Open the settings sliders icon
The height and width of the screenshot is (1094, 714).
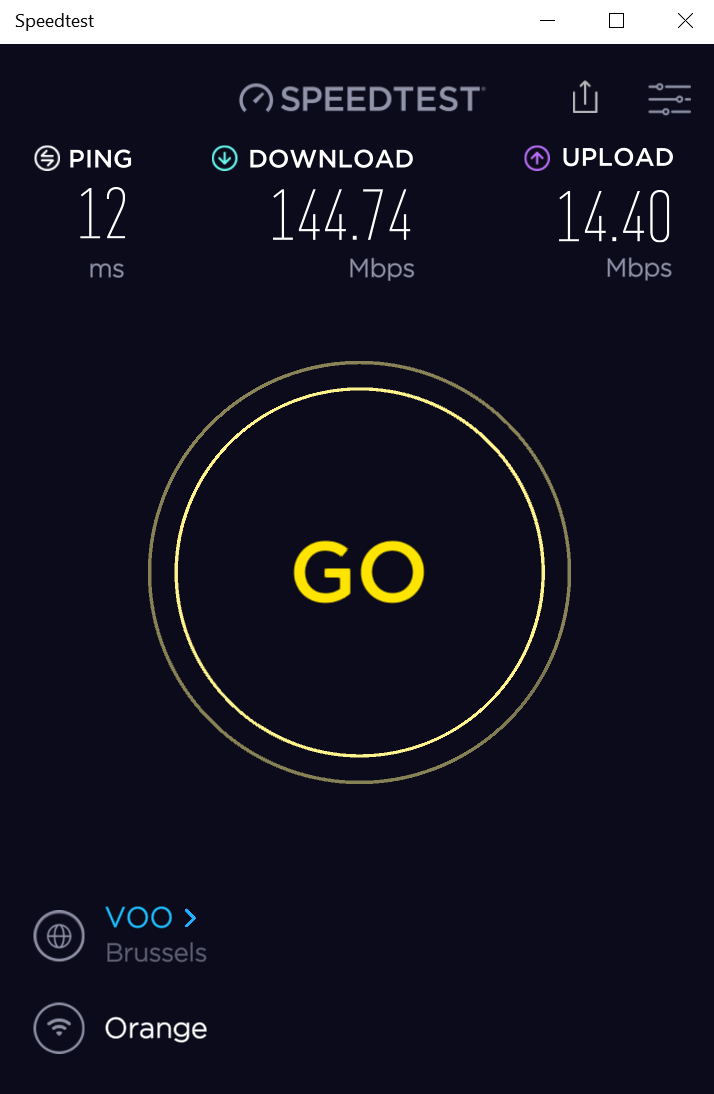669,99
